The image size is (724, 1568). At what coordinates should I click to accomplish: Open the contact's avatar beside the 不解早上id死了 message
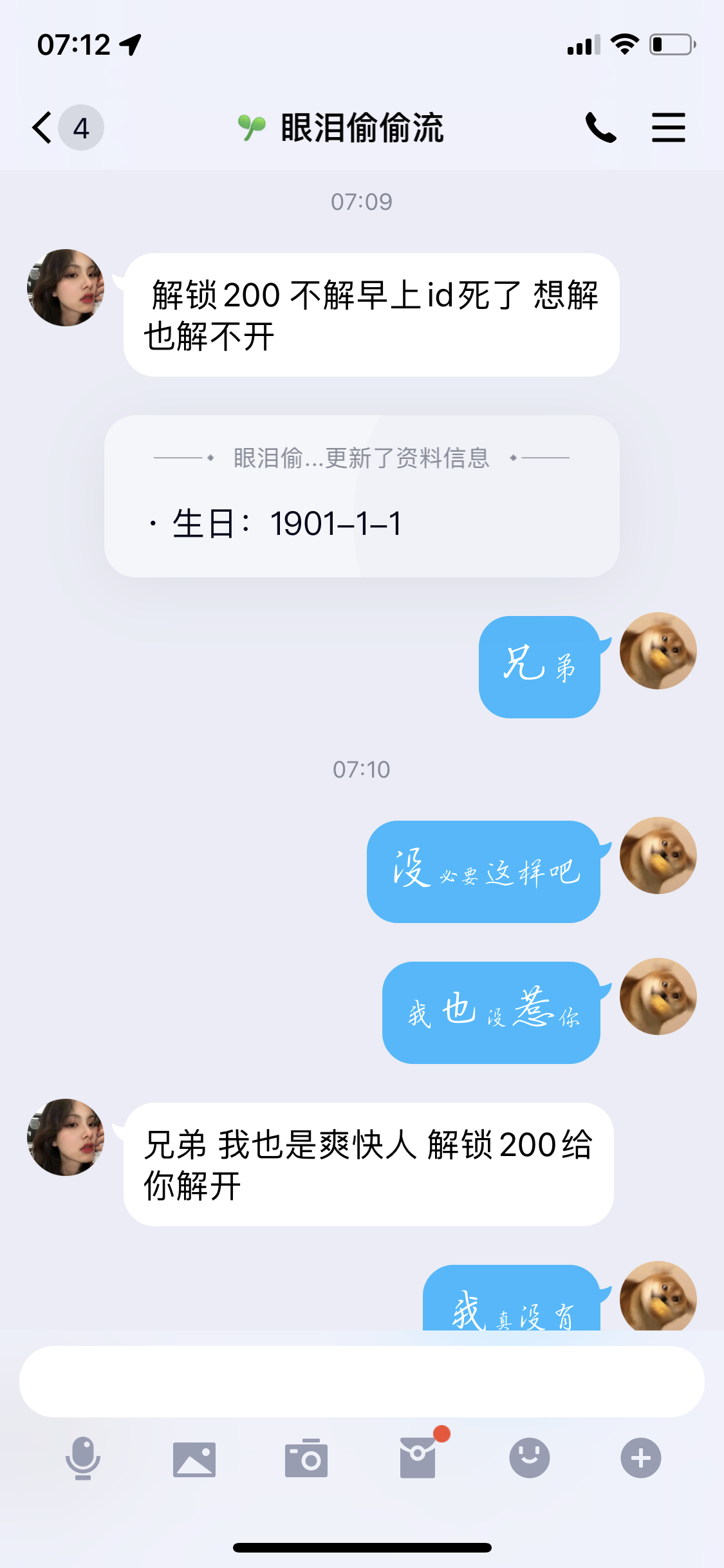click(66, 288)
